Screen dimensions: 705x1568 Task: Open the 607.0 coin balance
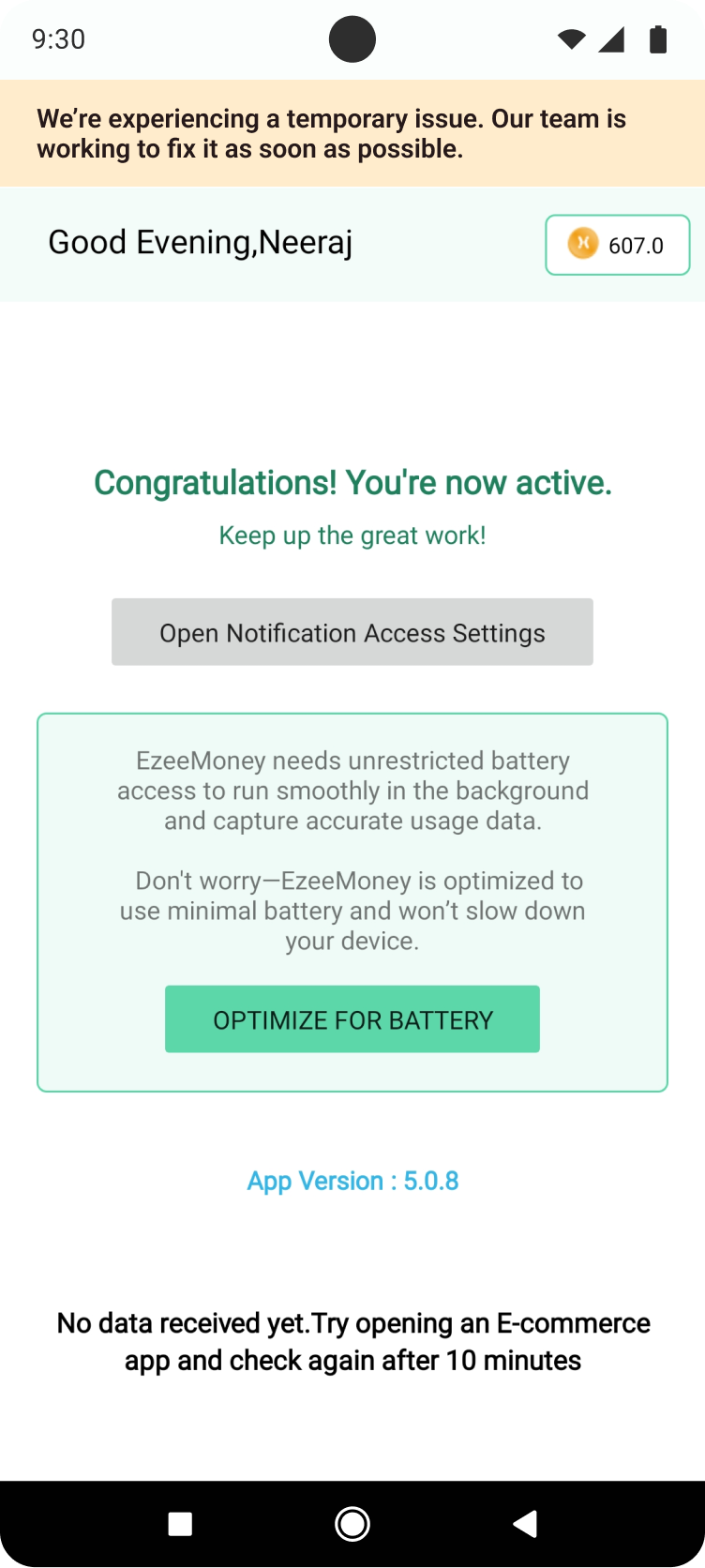click(617, 245)
